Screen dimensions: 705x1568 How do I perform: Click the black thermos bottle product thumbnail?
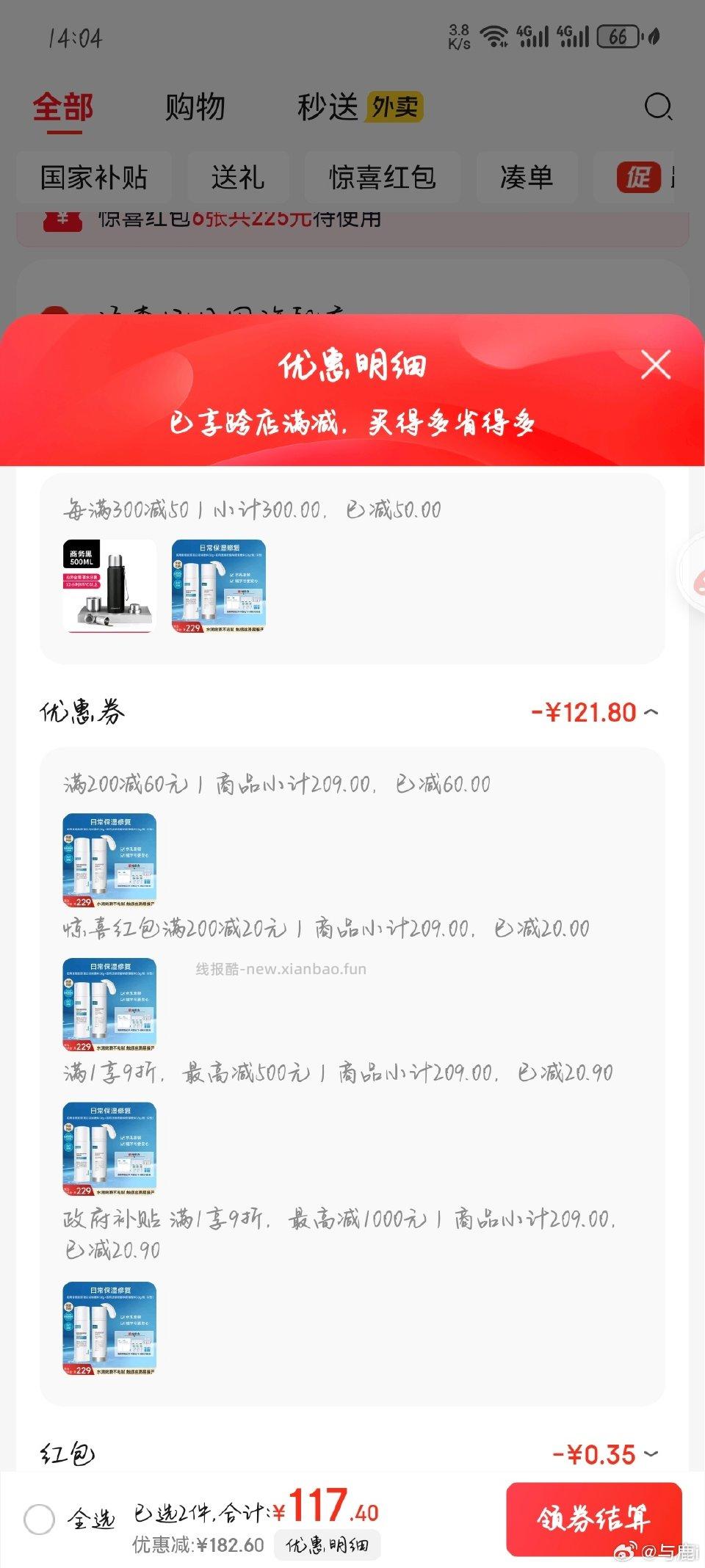pyautogui.click(x=108, y=586)
